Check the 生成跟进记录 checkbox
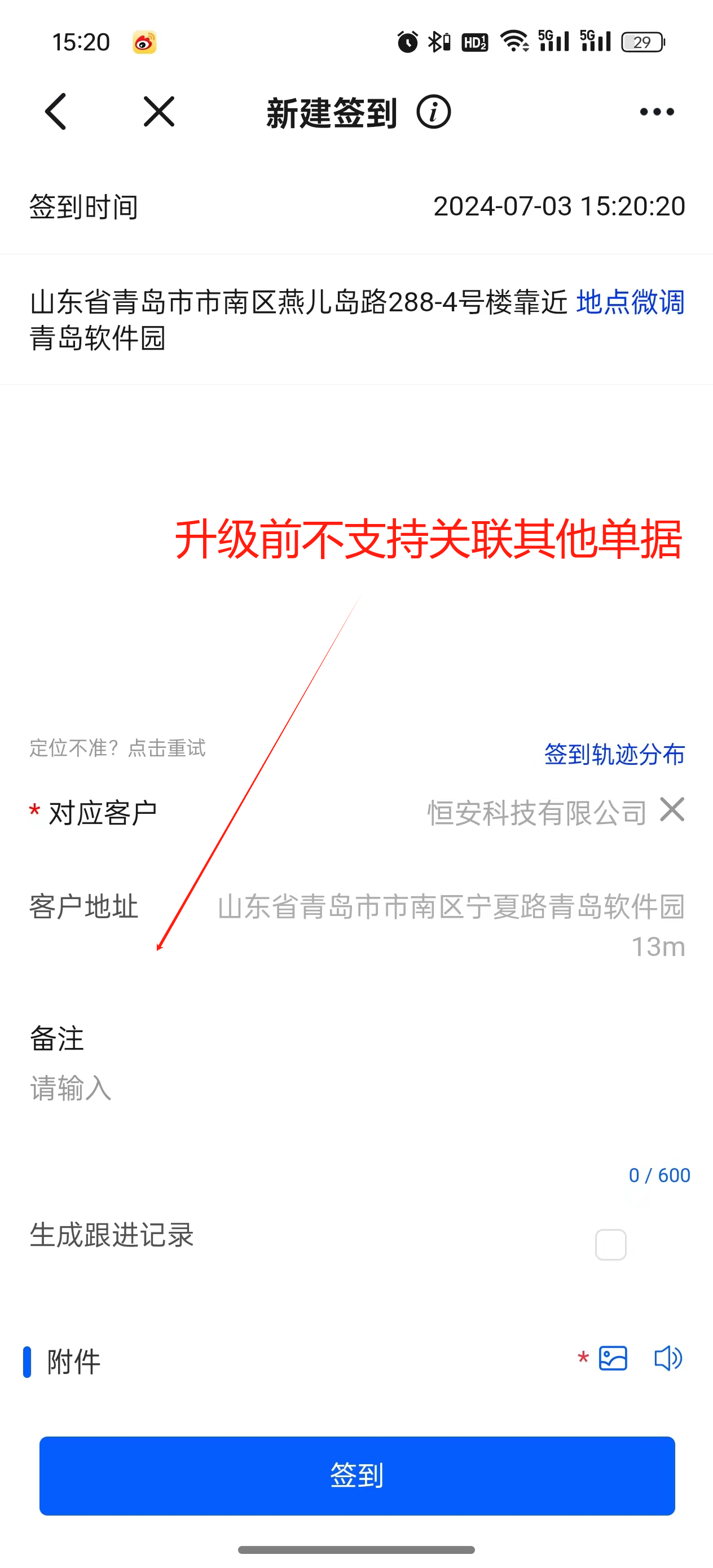Image resolution: width=713 pixels, height=1568 pixels. click(x=611, y=1245)
